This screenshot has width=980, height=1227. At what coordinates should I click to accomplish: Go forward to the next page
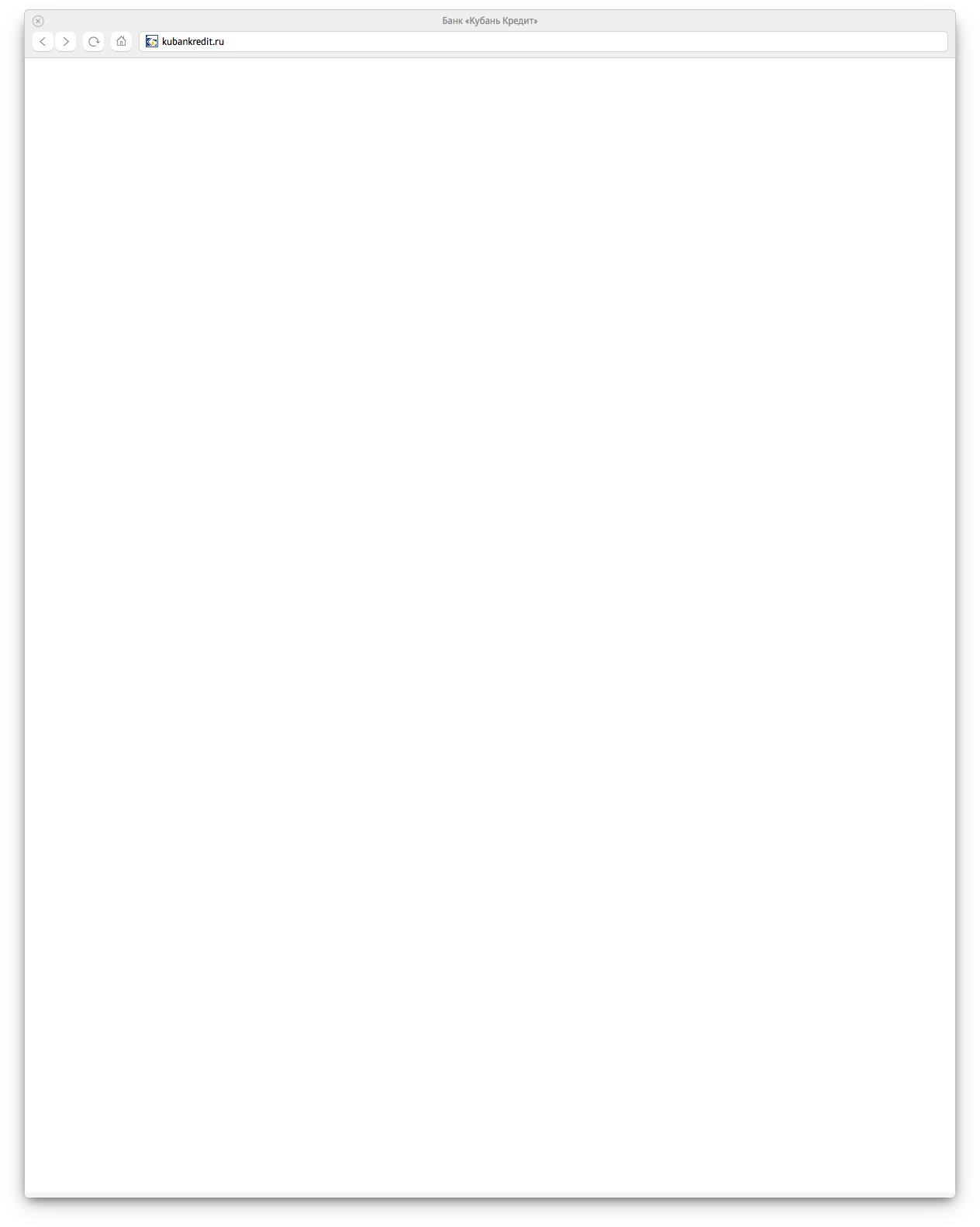click(66, 42)
